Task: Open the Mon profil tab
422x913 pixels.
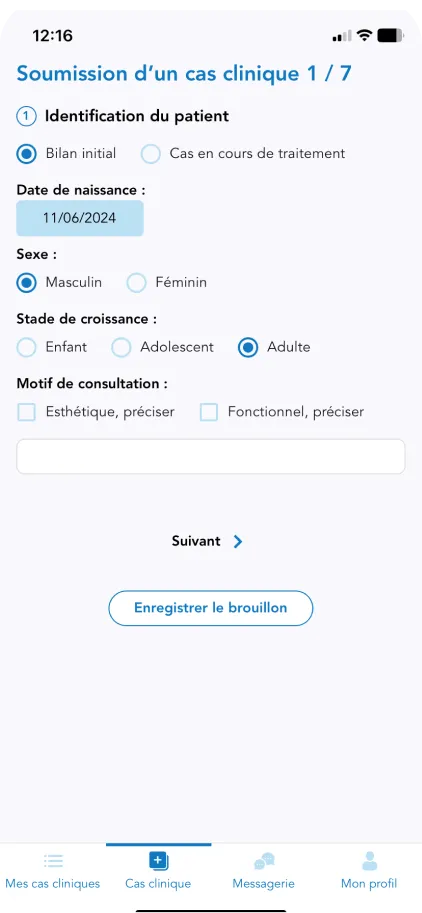Action: tap(369, 870)
